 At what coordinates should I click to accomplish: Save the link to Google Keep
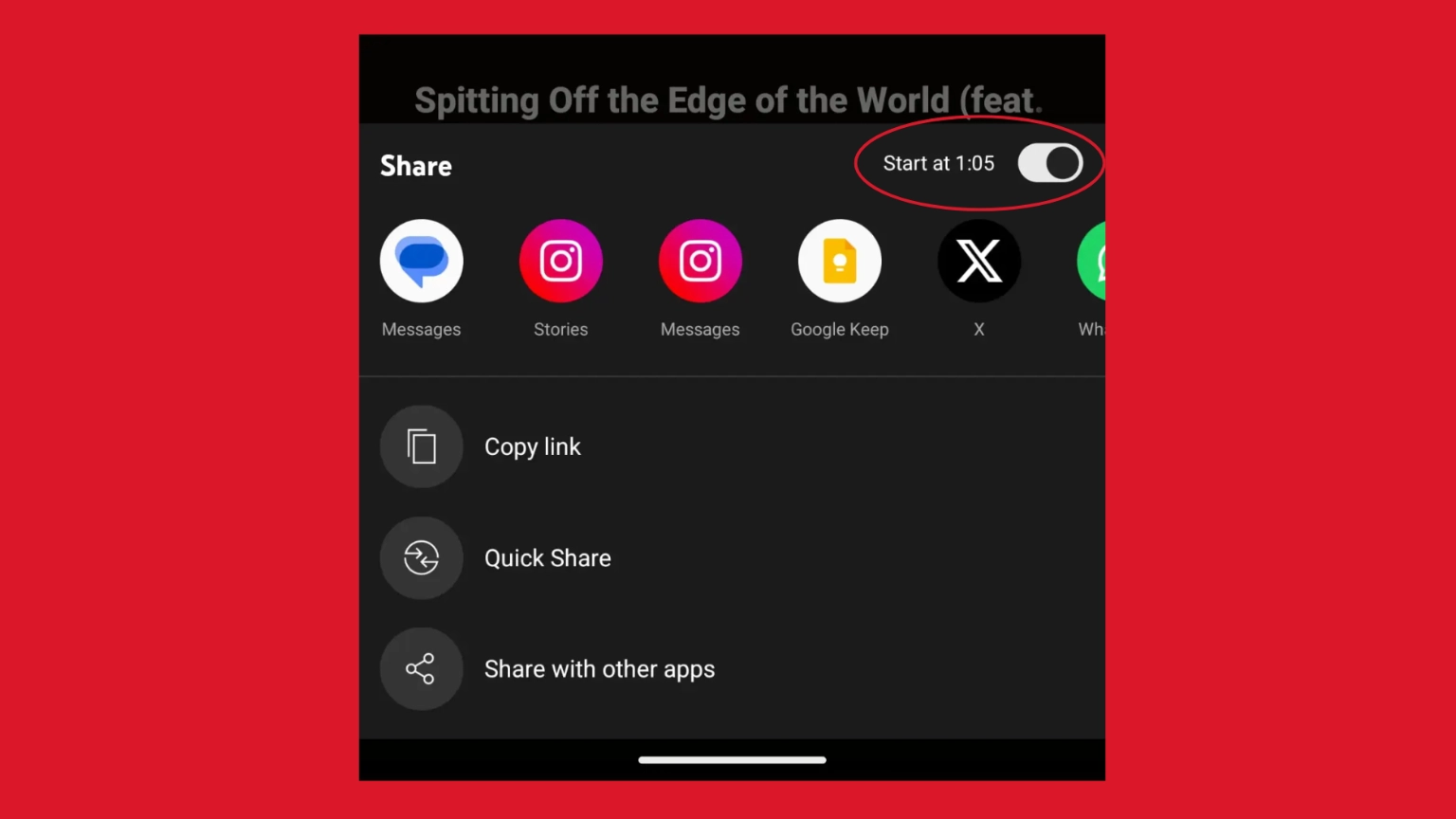pyautogui.click(x=839, y=262)
